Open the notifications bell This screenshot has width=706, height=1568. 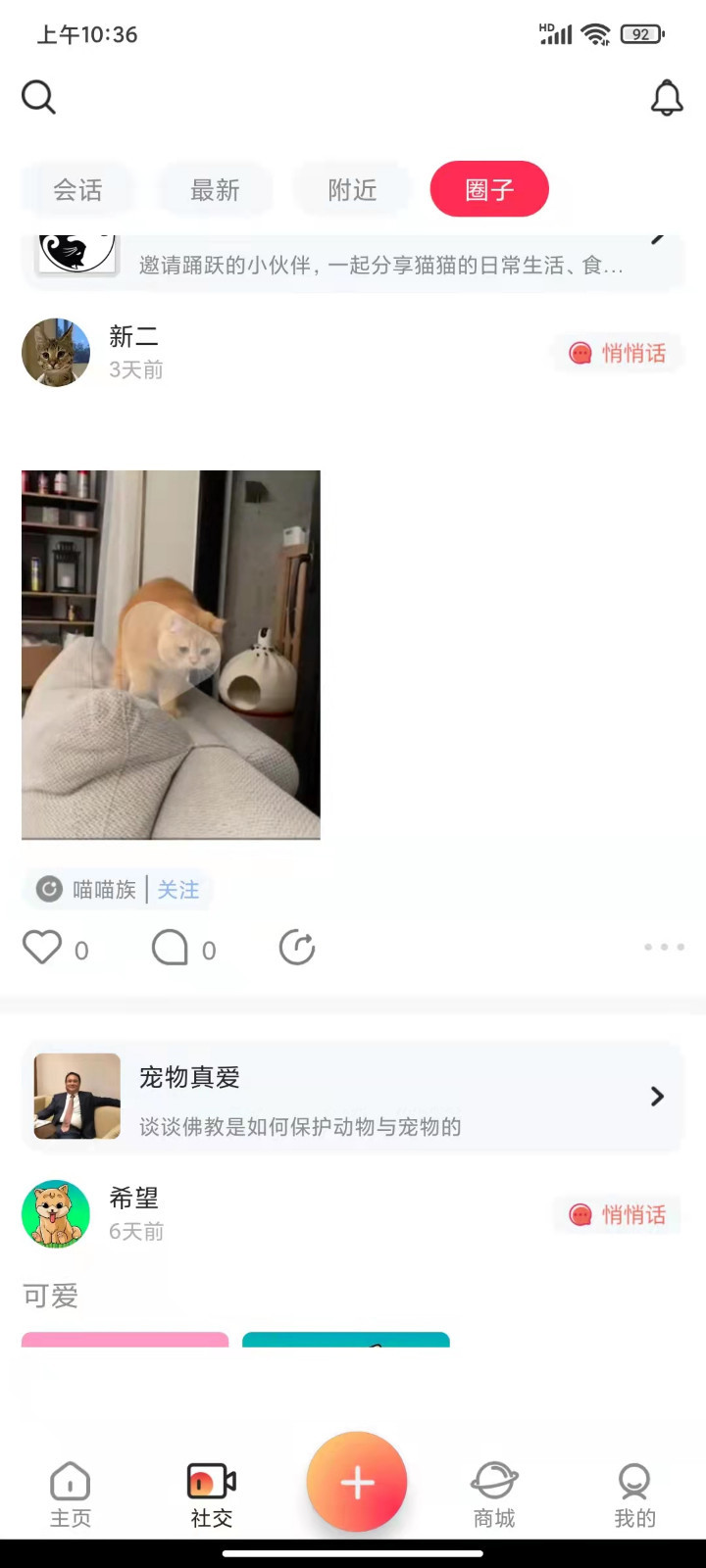[667, 98]
